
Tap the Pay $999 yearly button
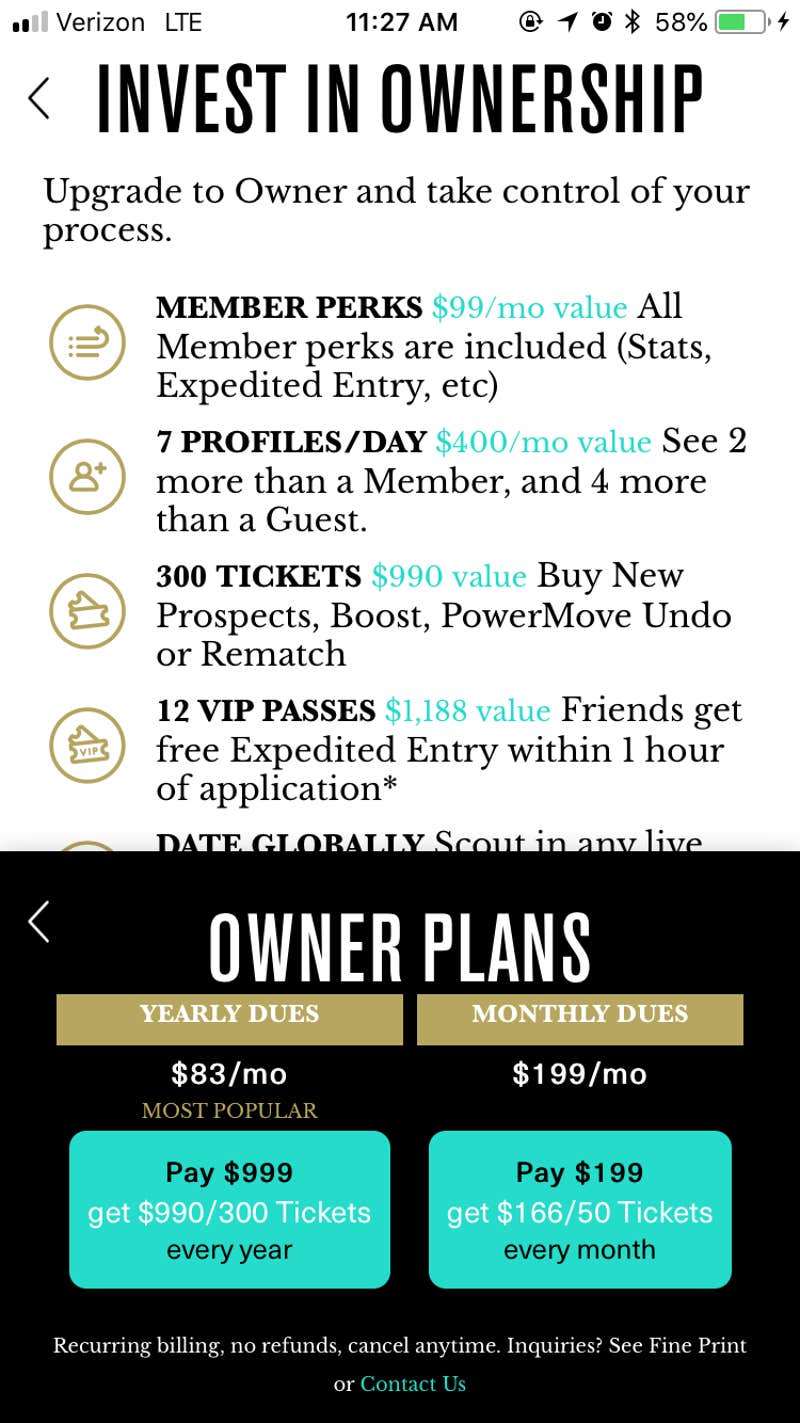pos(229,1209)
